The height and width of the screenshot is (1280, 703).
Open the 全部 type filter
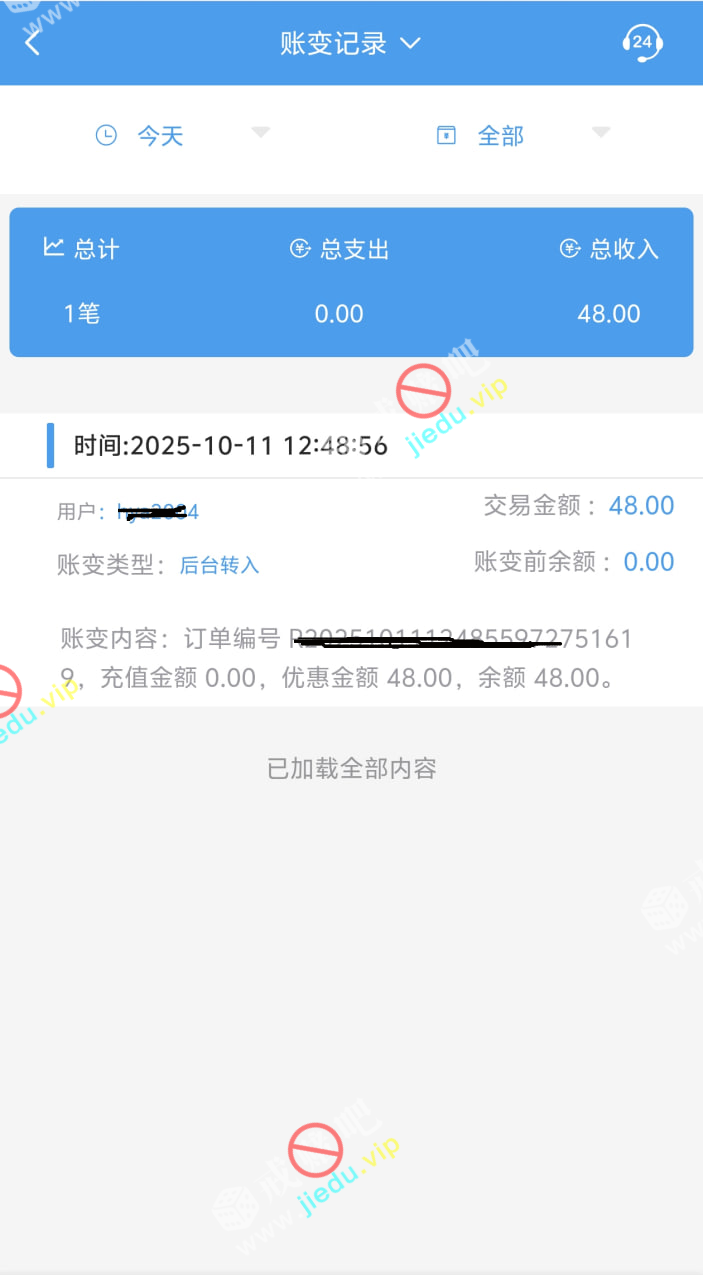coord(522,135)
